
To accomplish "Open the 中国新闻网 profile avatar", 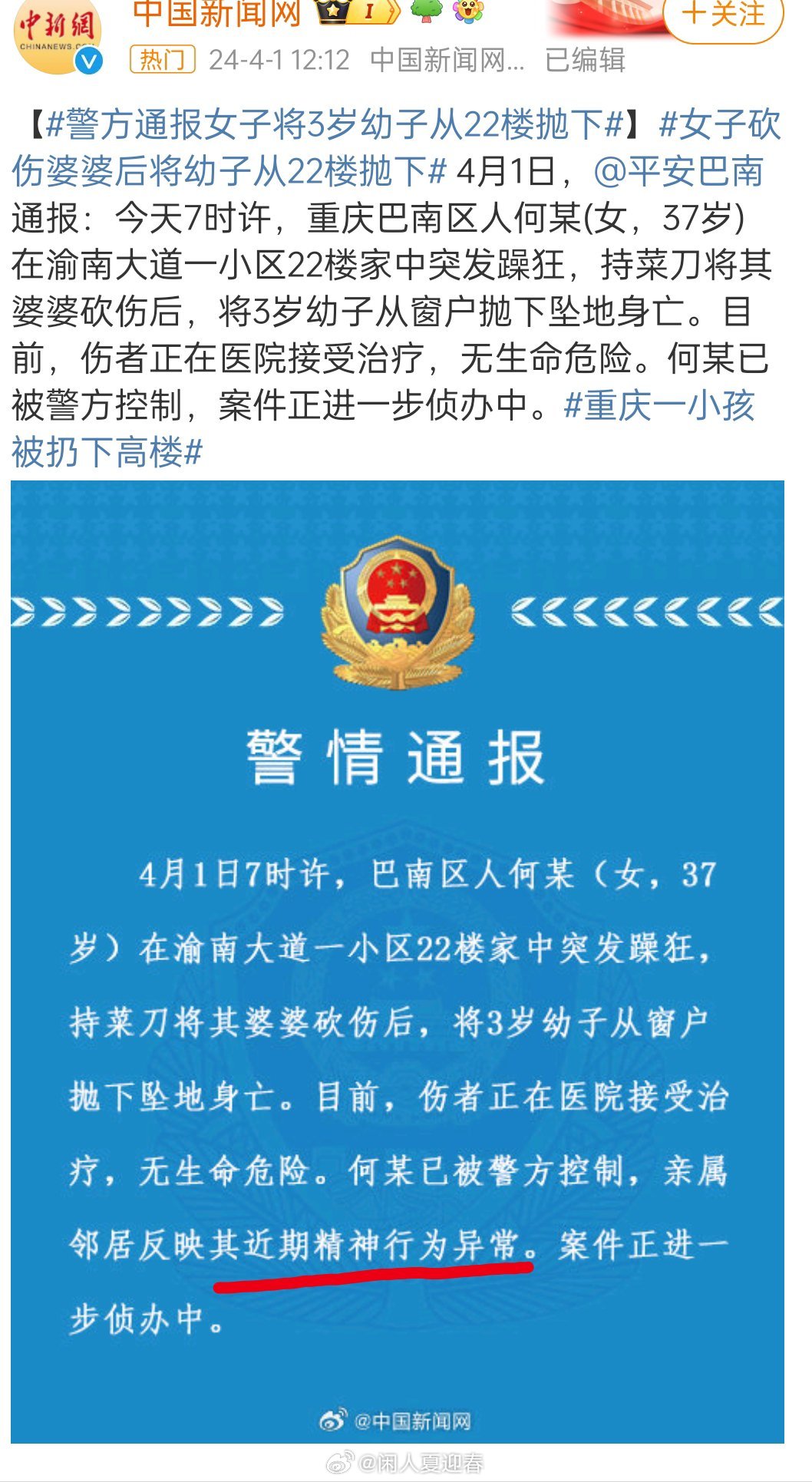I will pyautogui.click(x=57, y=35).
